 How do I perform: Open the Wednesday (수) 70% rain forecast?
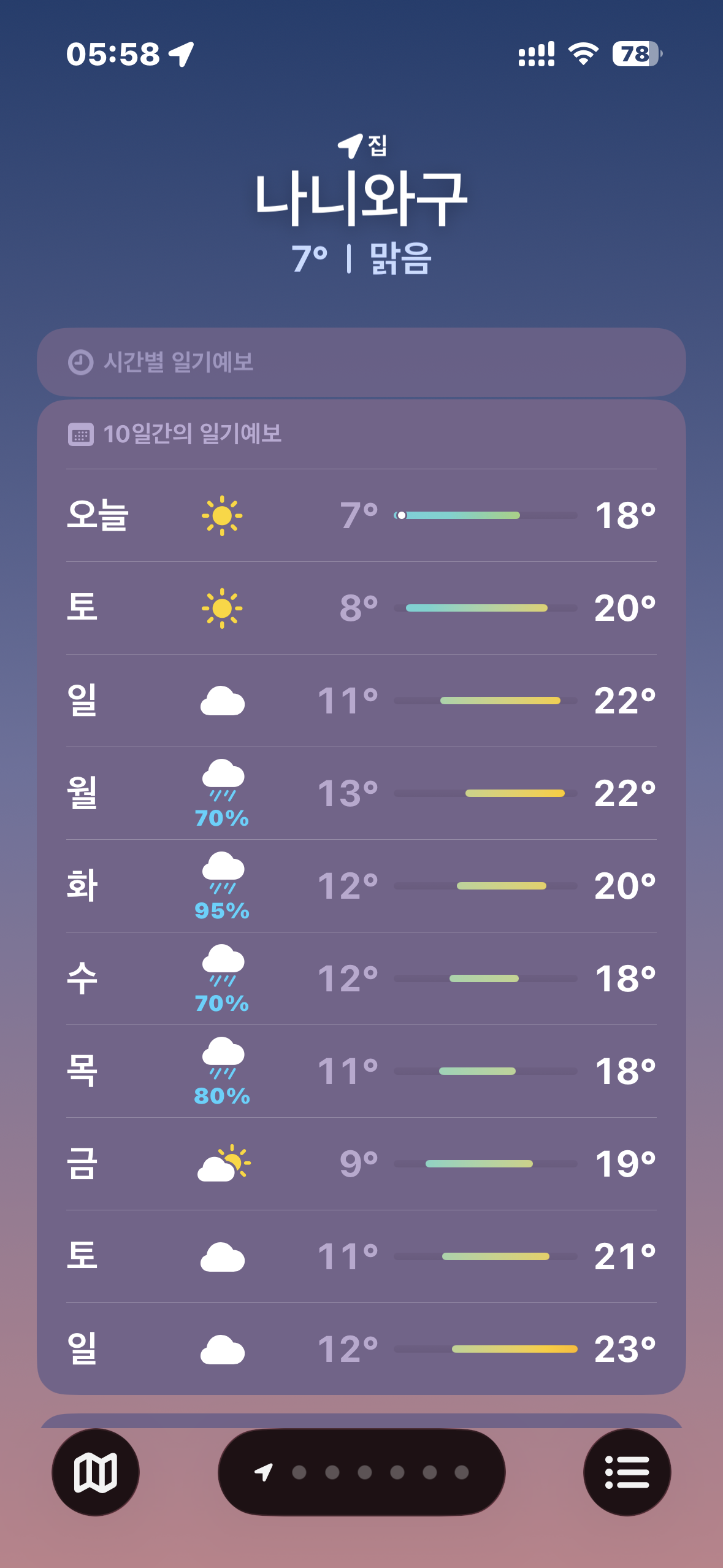pyautogui.click(x=361, y=978)
